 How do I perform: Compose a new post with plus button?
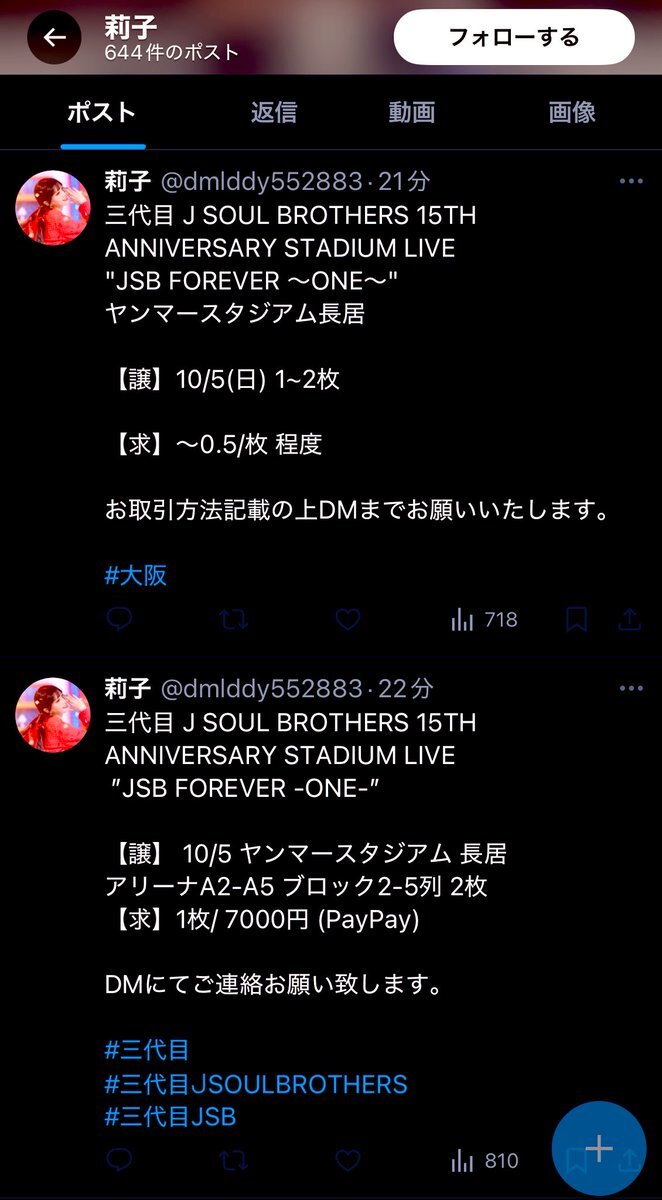point(598,1148)
